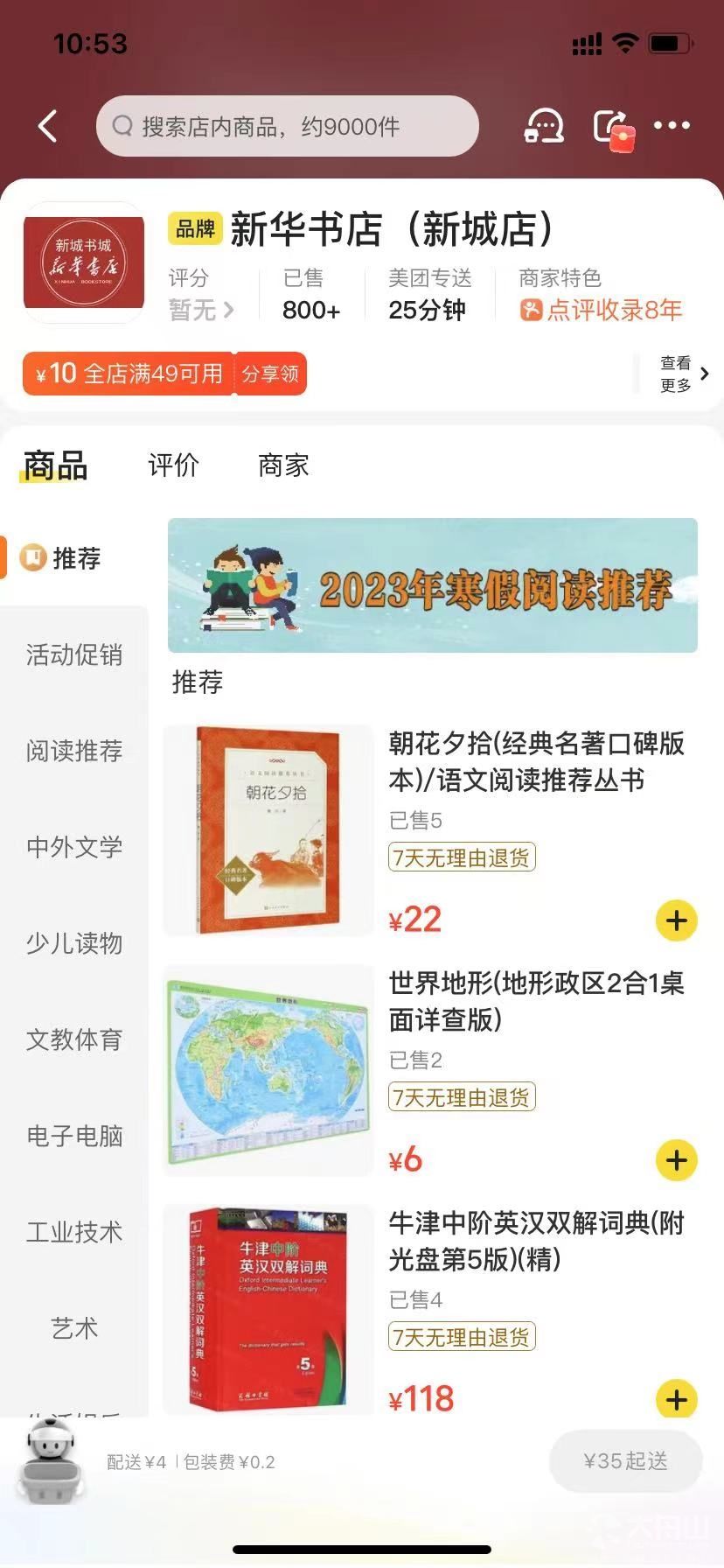Open the in-store product search box
This screenshot has width=724, height=1568.
(288, 127)
